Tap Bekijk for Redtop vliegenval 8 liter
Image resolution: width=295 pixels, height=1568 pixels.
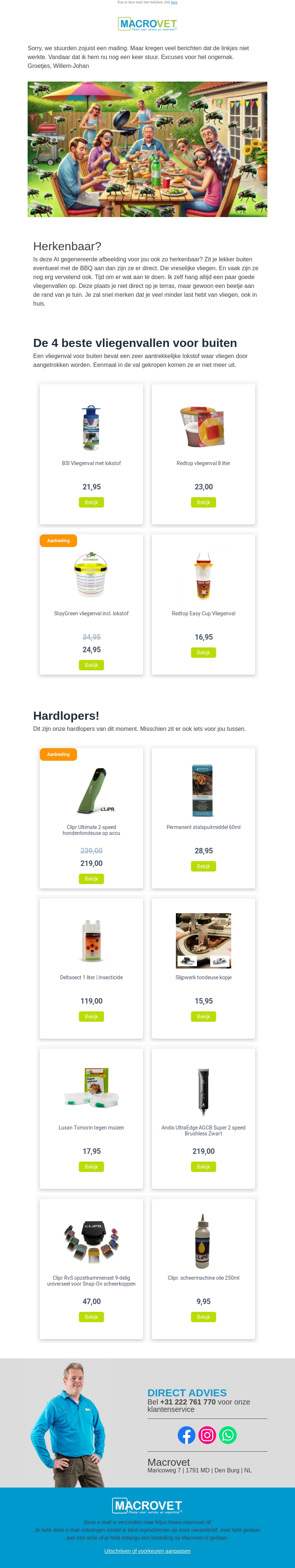tap(203, 502)
